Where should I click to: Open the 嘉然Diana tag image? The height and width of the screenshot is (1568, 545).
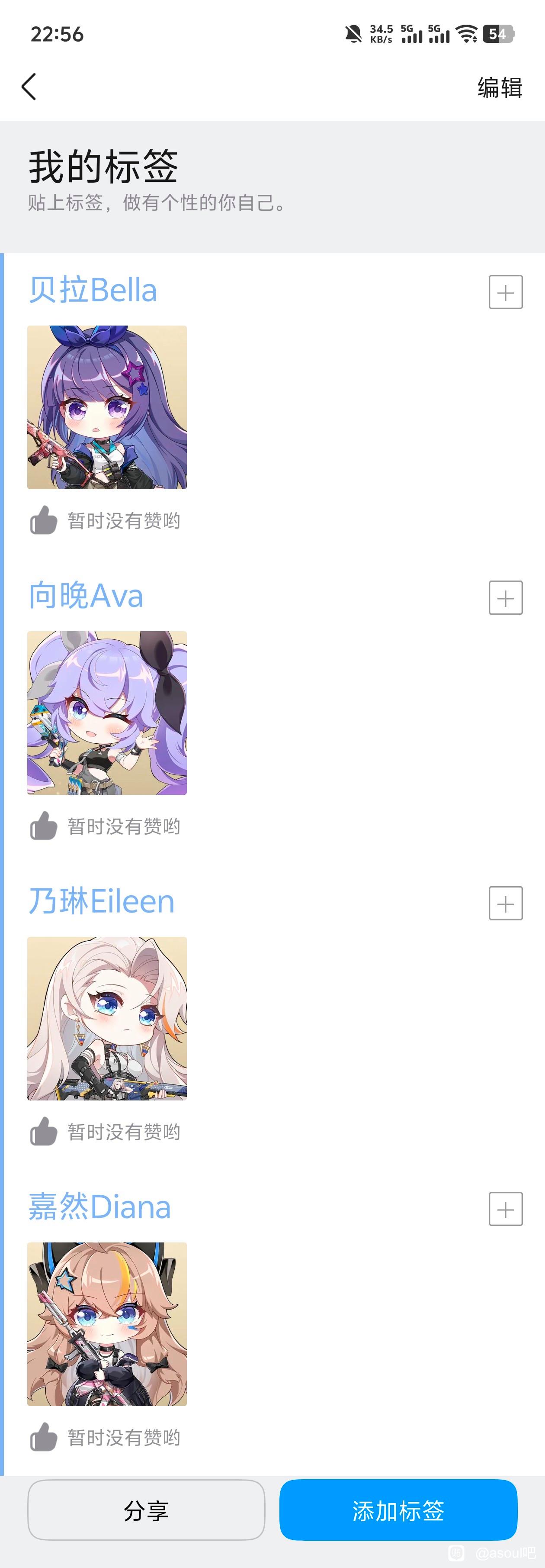pyautogui.click(x=107, y=1324)
